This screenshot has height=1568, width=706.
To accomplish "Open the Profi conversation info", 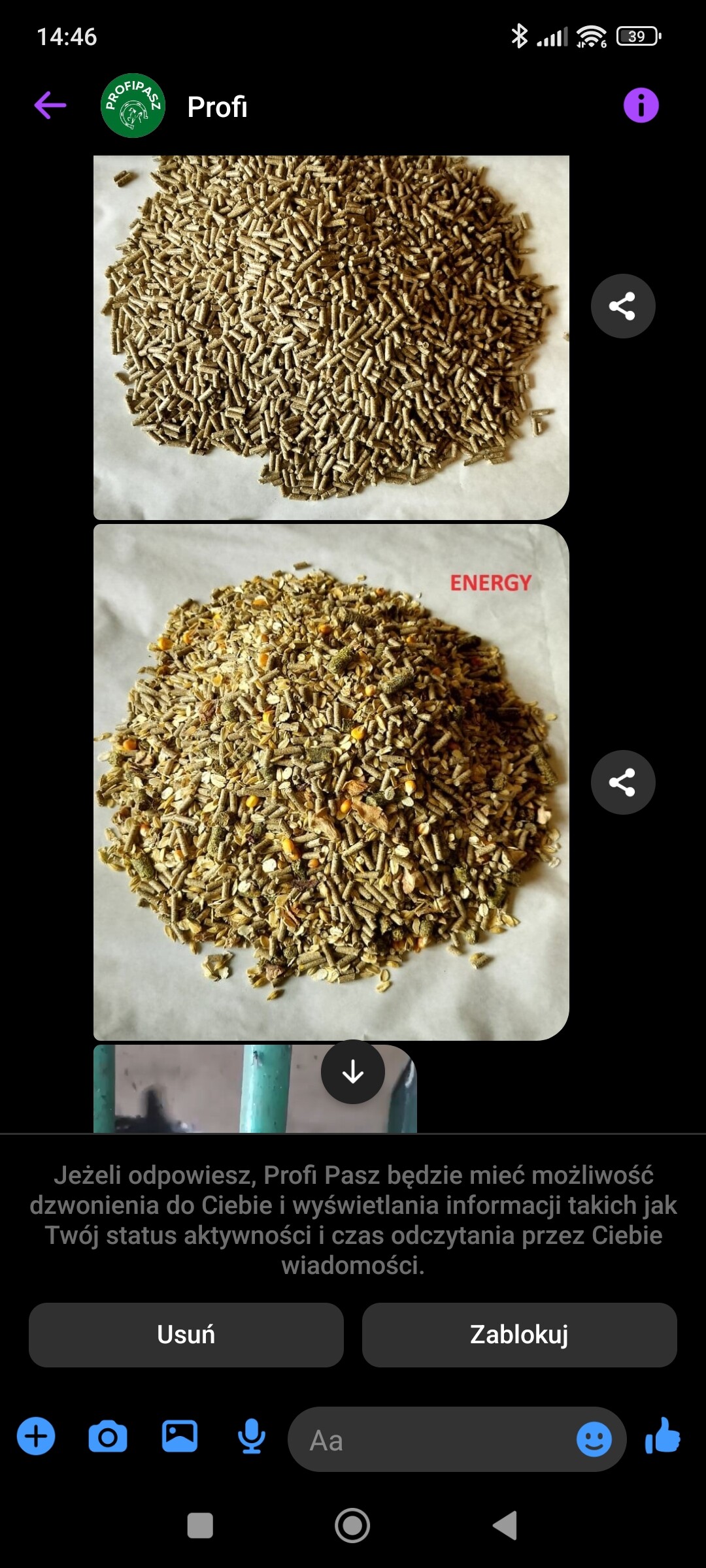I will pyautogui.click(x=641, y=105).
